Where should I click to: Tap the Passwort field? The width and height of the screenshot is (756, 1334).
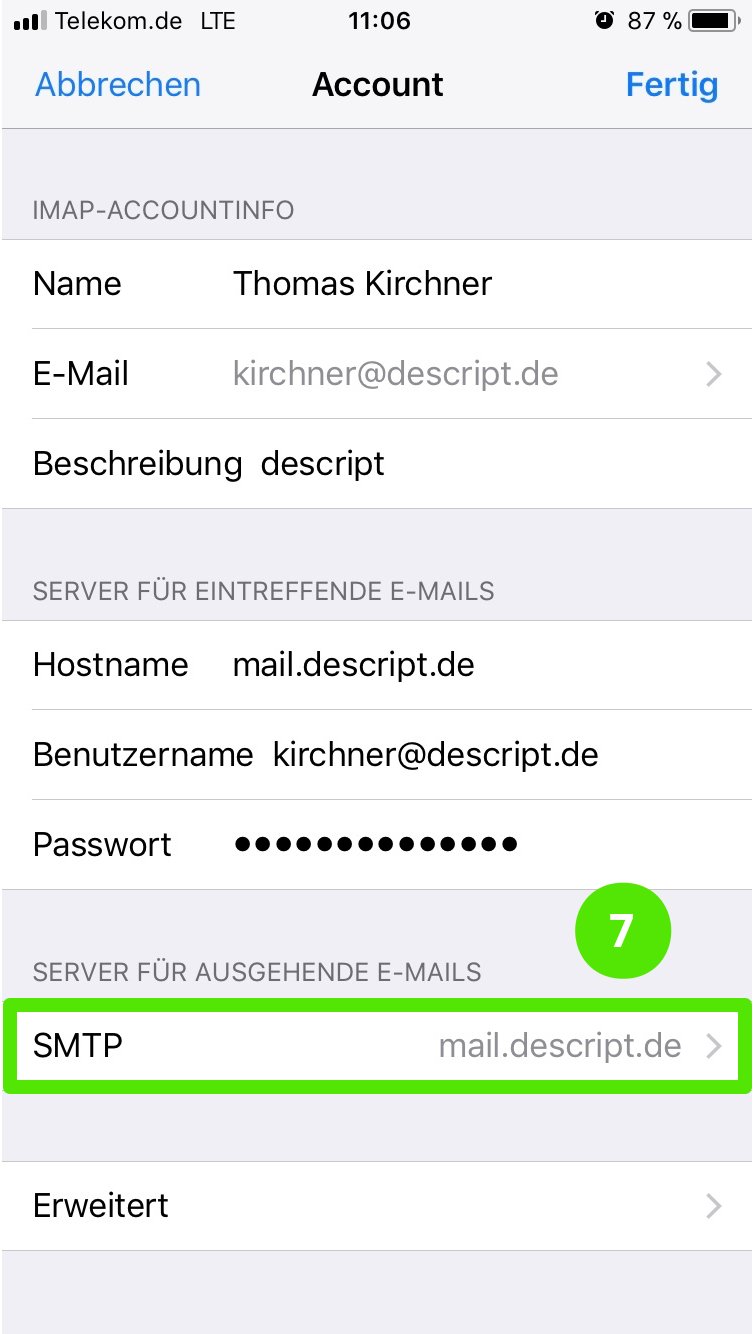click(378, 845)
